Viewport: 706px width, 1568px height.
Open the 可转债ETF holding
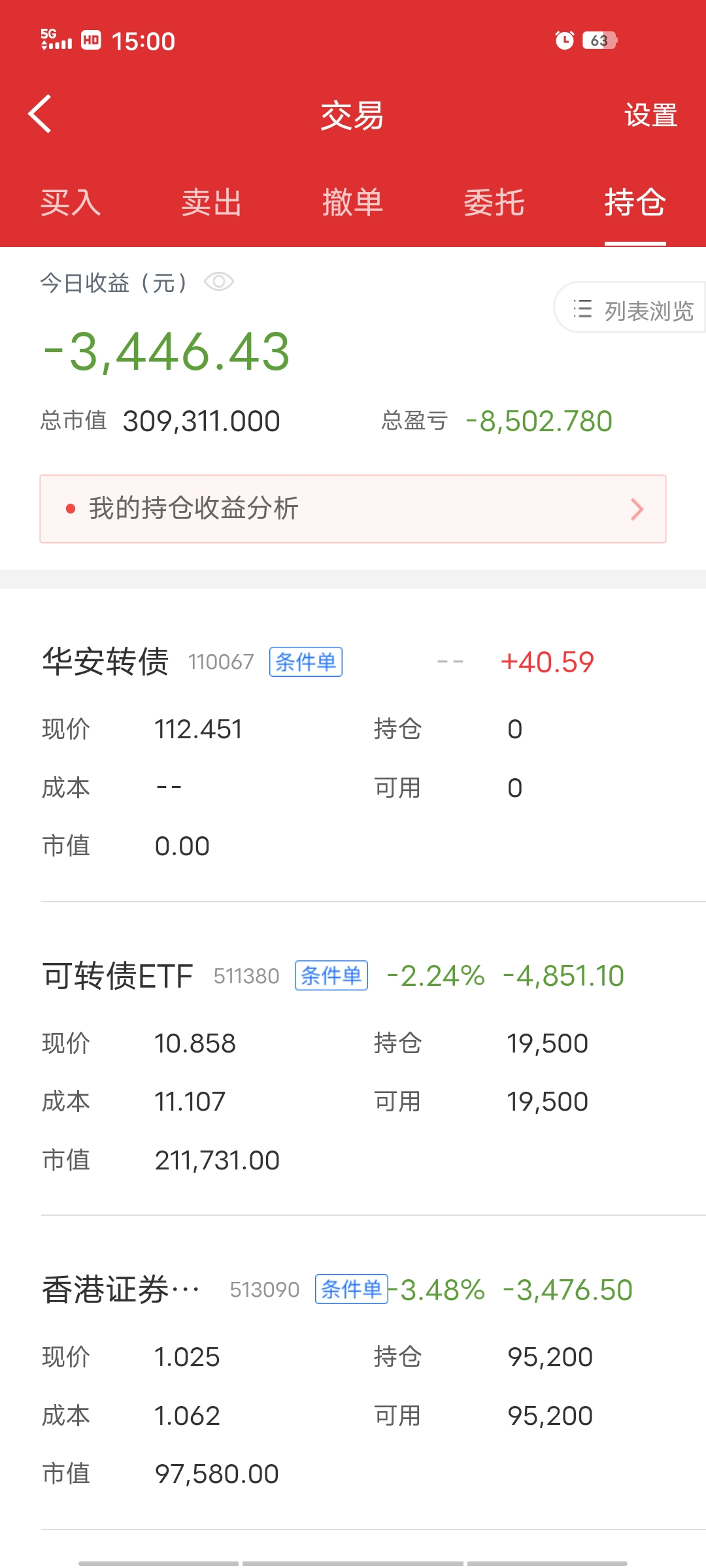pyautogui.click(x=118, y=976)
